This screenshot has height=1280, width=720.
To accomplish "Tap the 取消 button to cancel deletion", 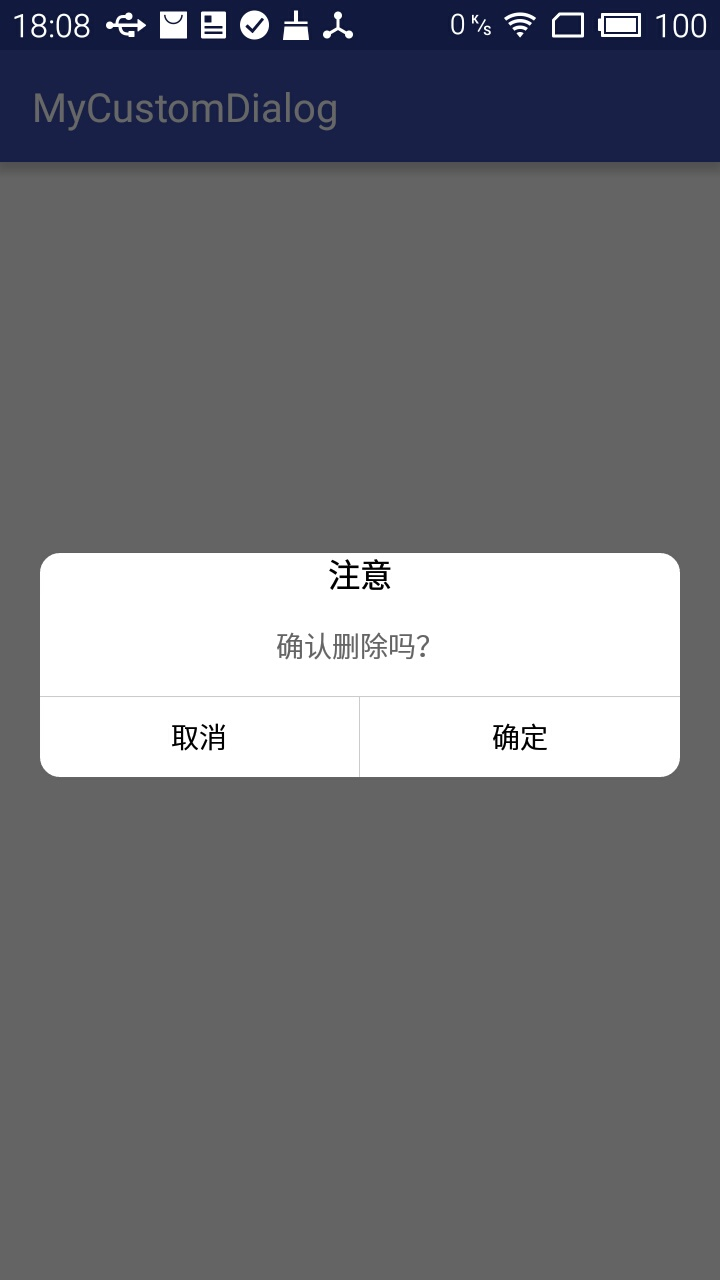I will coord(199,737).
